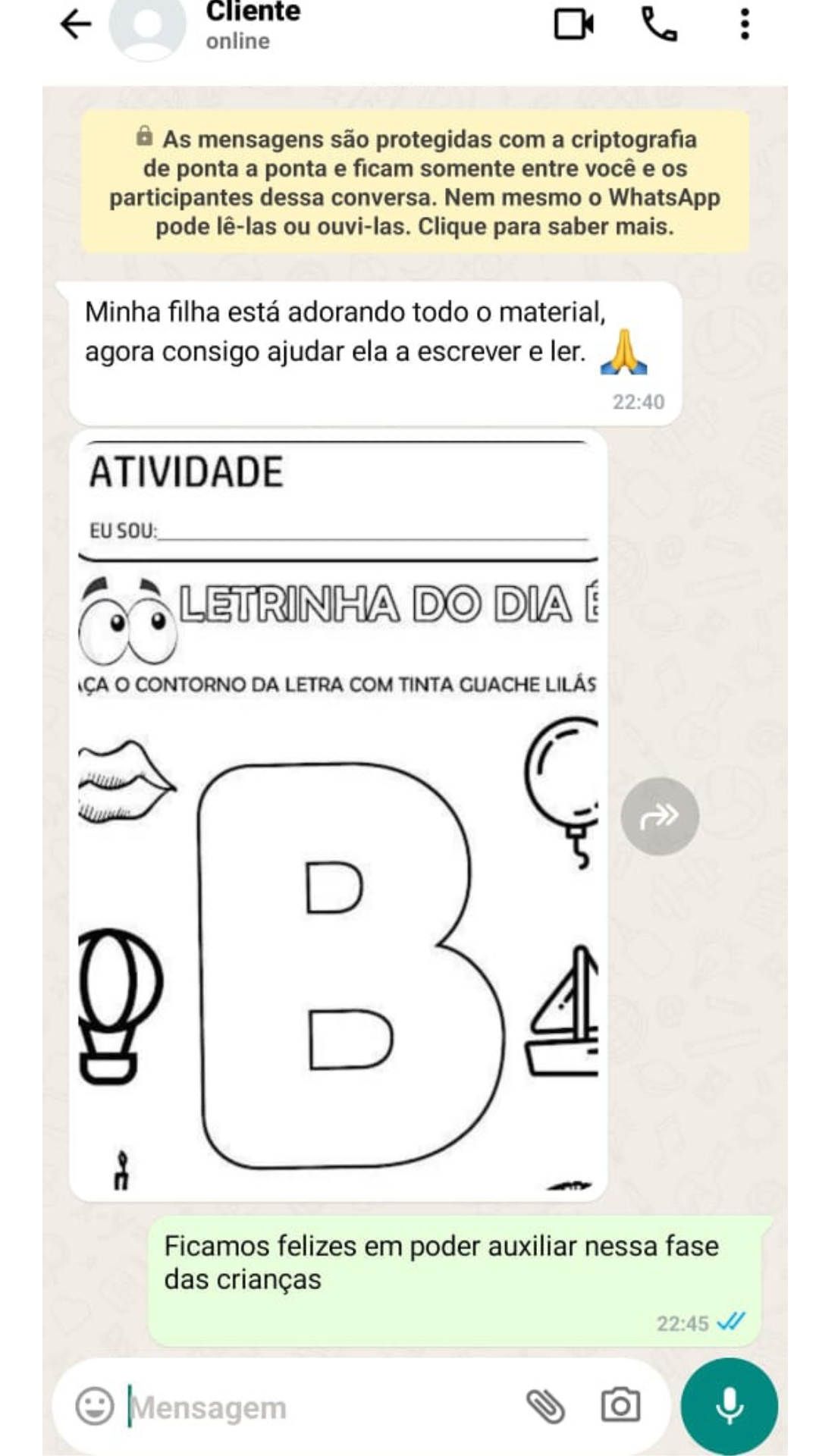Open Cliente contact info
The image size is (819, 1456).
tap(253, 24)
